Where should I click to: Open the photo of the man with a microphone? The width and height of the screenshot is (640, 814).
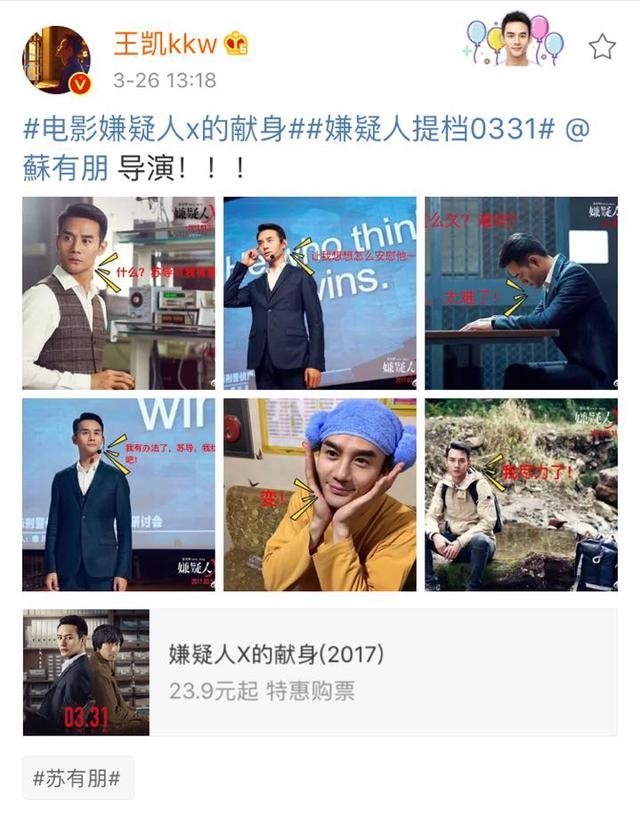click(x=320, y=293)
